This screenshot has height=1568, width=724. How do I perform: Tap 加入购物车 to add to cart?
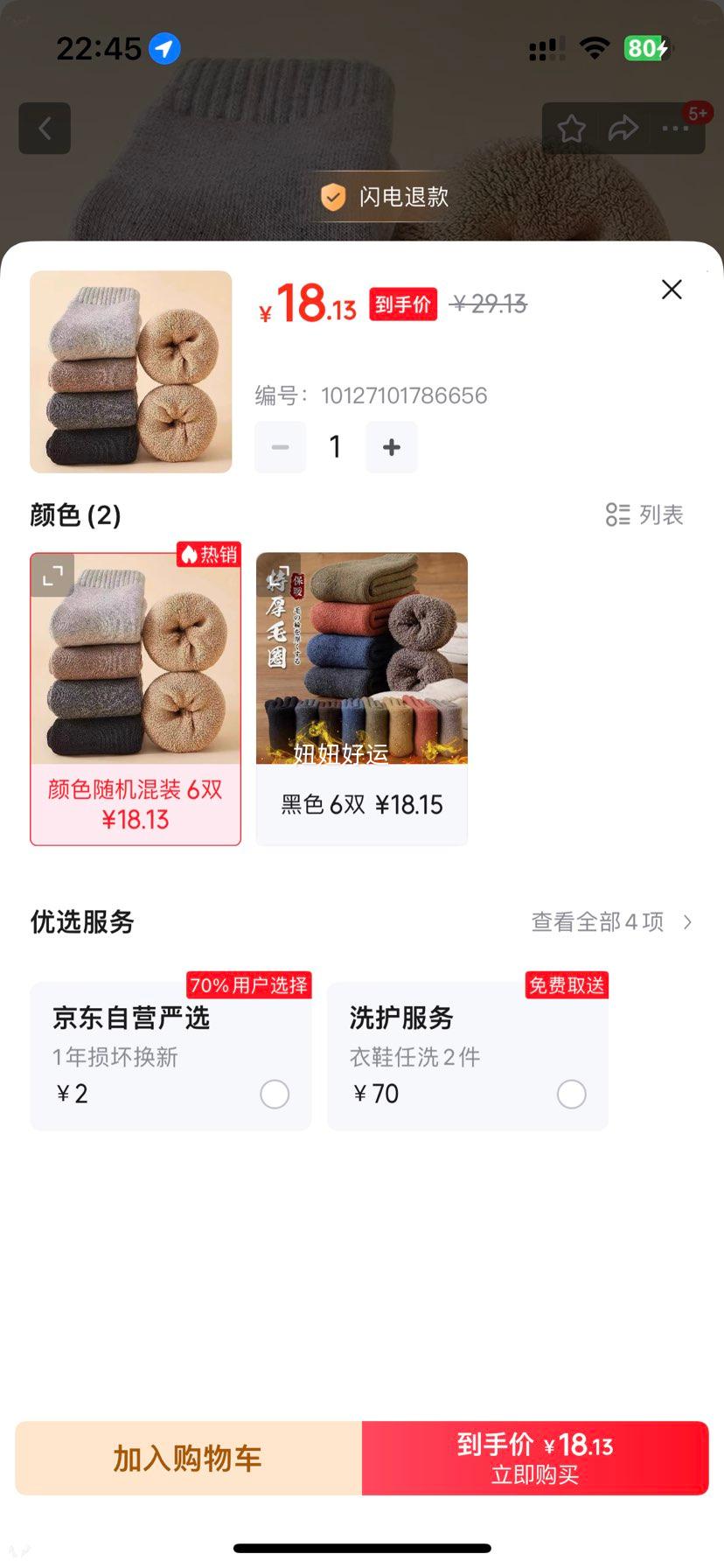coord(186,1457)
